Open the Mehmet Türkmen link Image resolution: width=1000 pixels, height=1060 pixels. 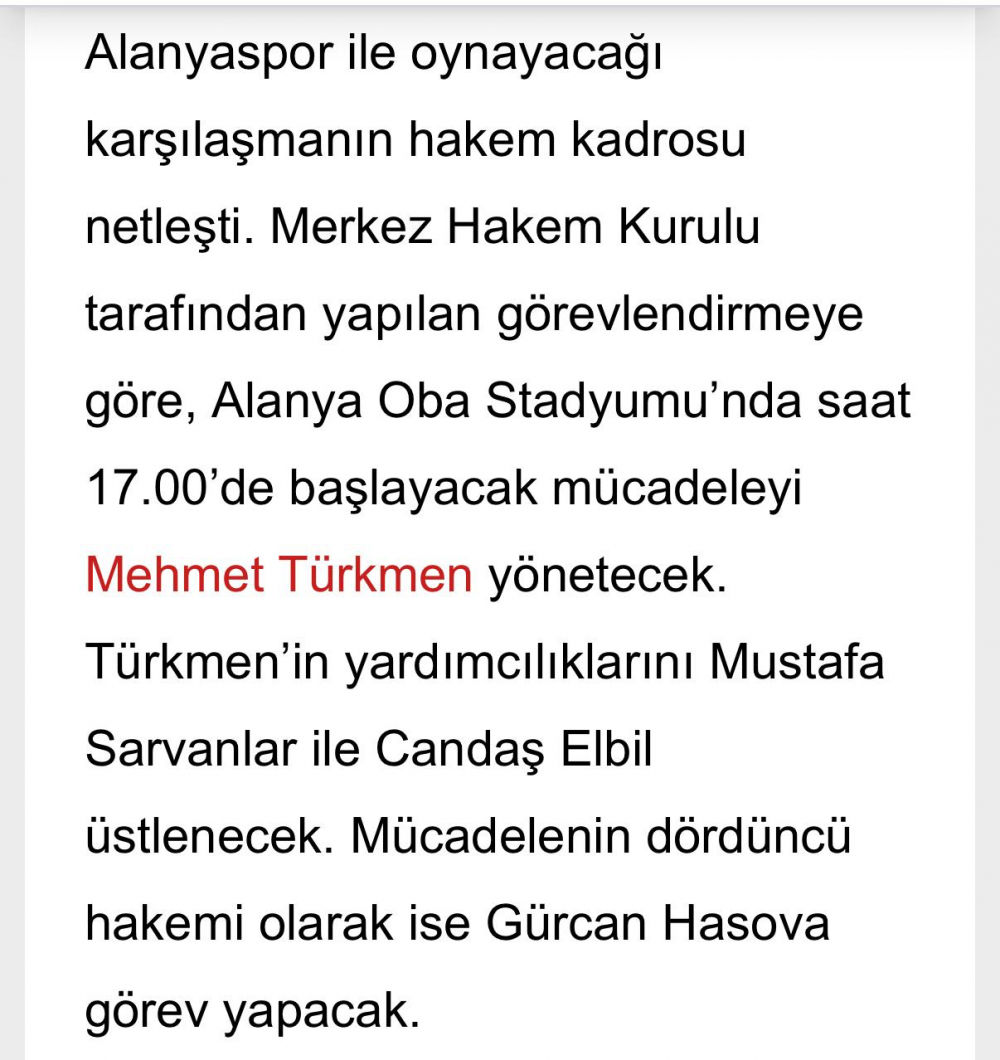(x=278, y=576)
